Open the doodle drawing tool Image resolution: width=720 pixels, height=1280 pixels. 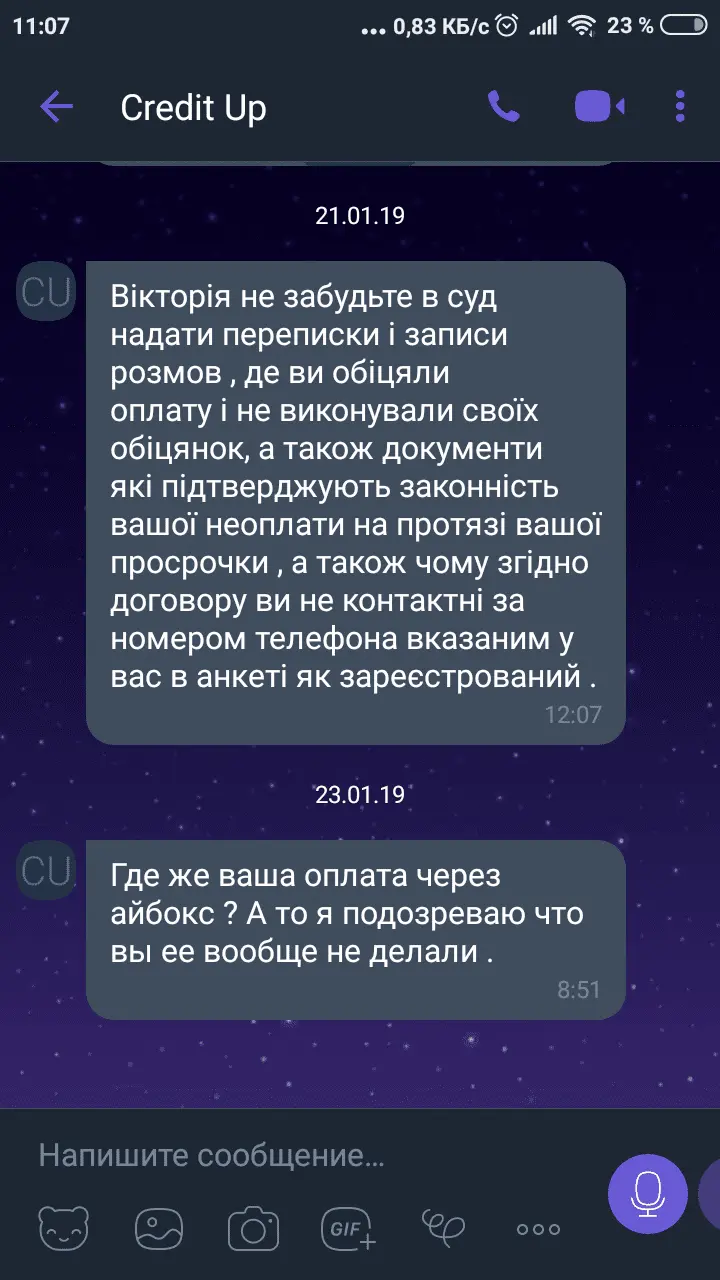coord(443,1229)
